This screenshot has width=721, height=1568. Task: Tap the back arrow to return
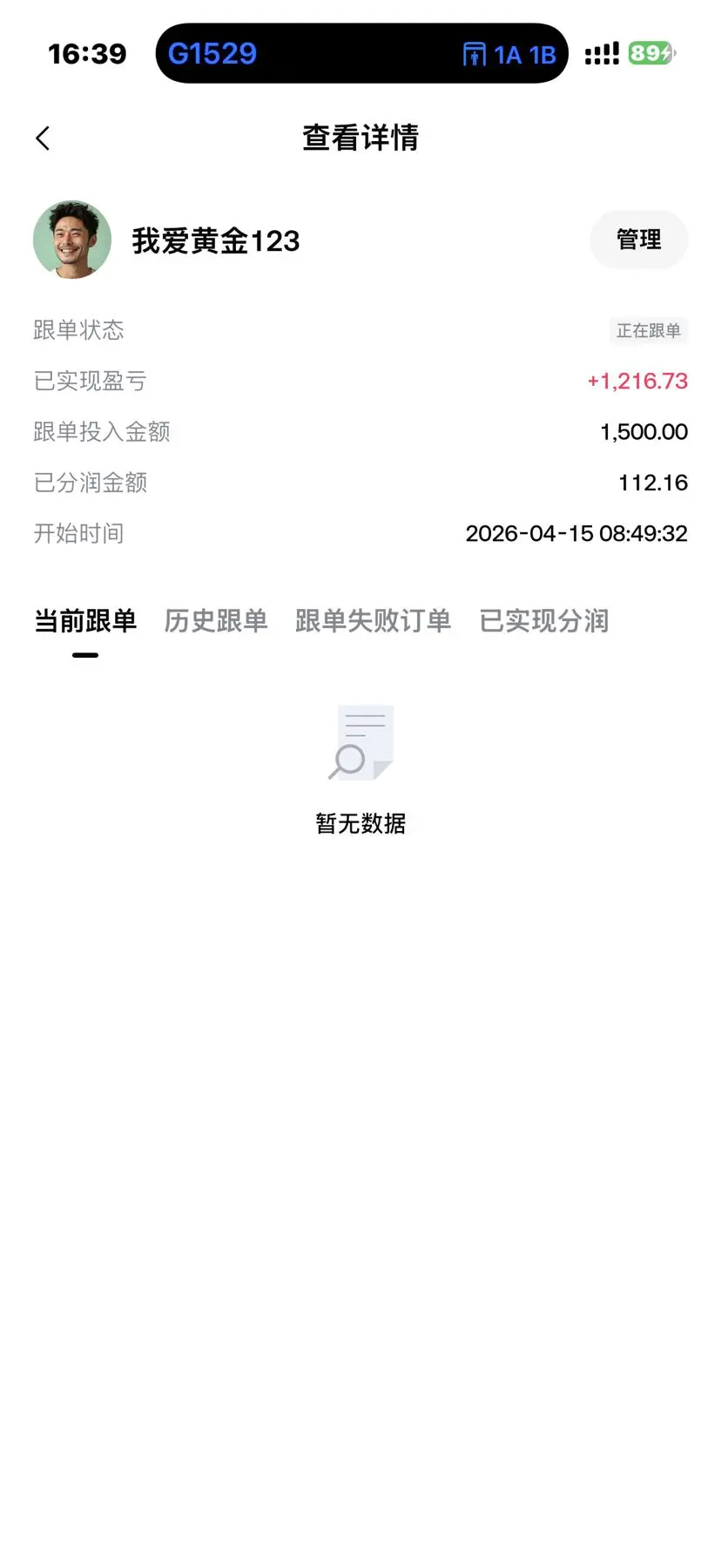(x=42, y=138)
